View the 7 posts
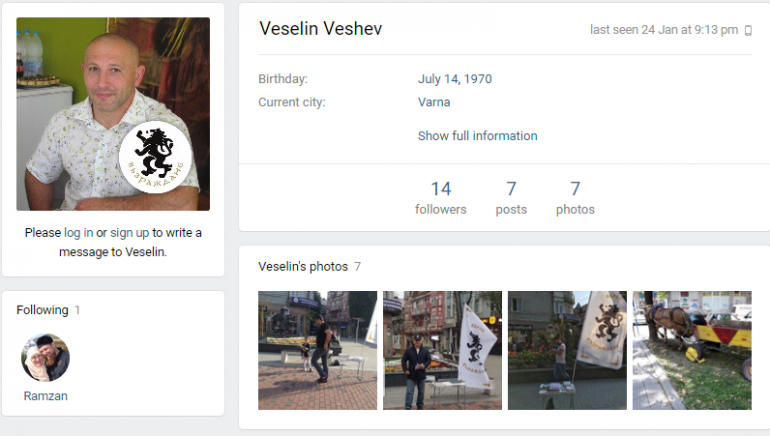The height and width of the screenshot is (436, 770). point(511,197)
